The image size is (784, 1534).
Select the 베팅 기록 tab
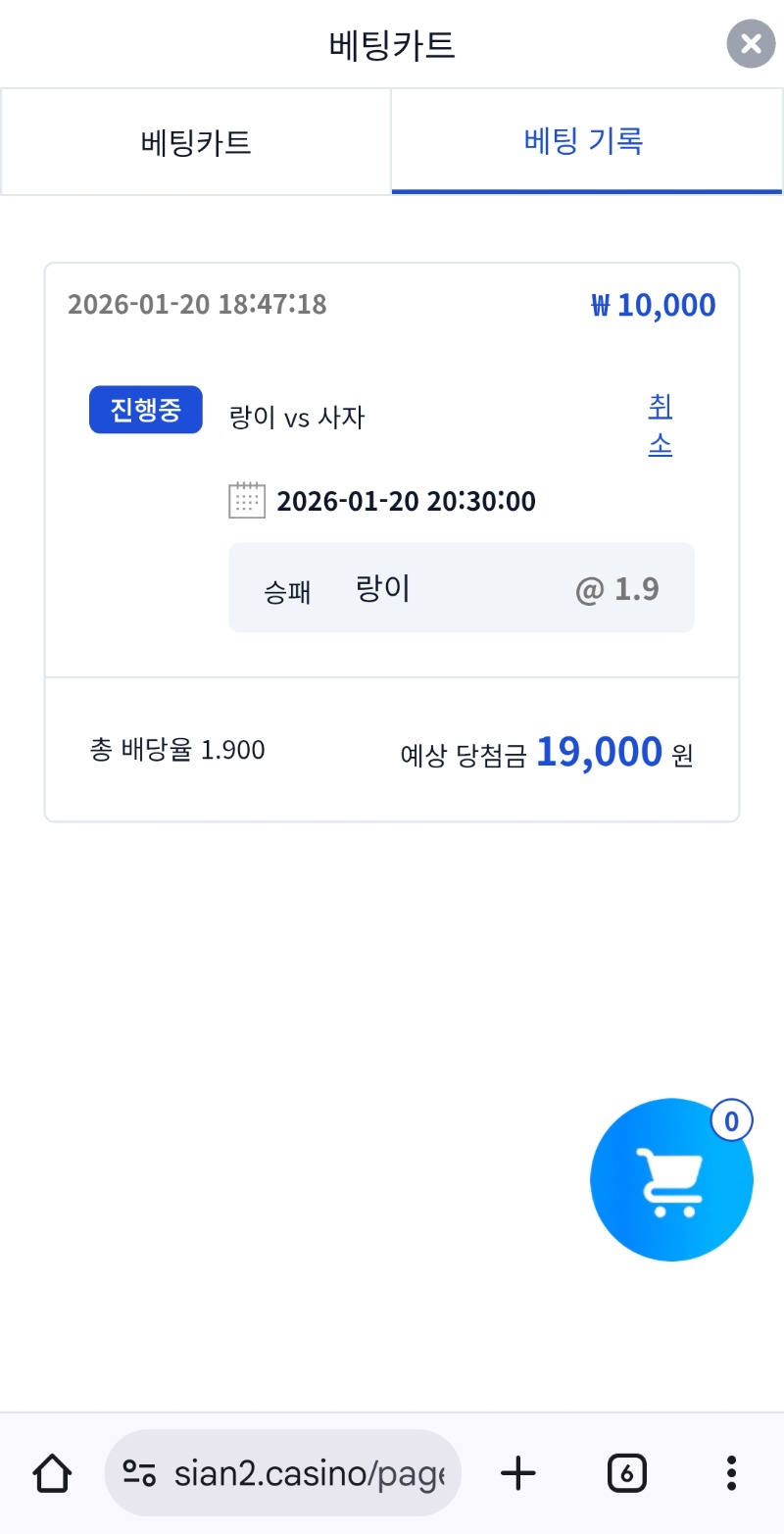coord(585,142)
